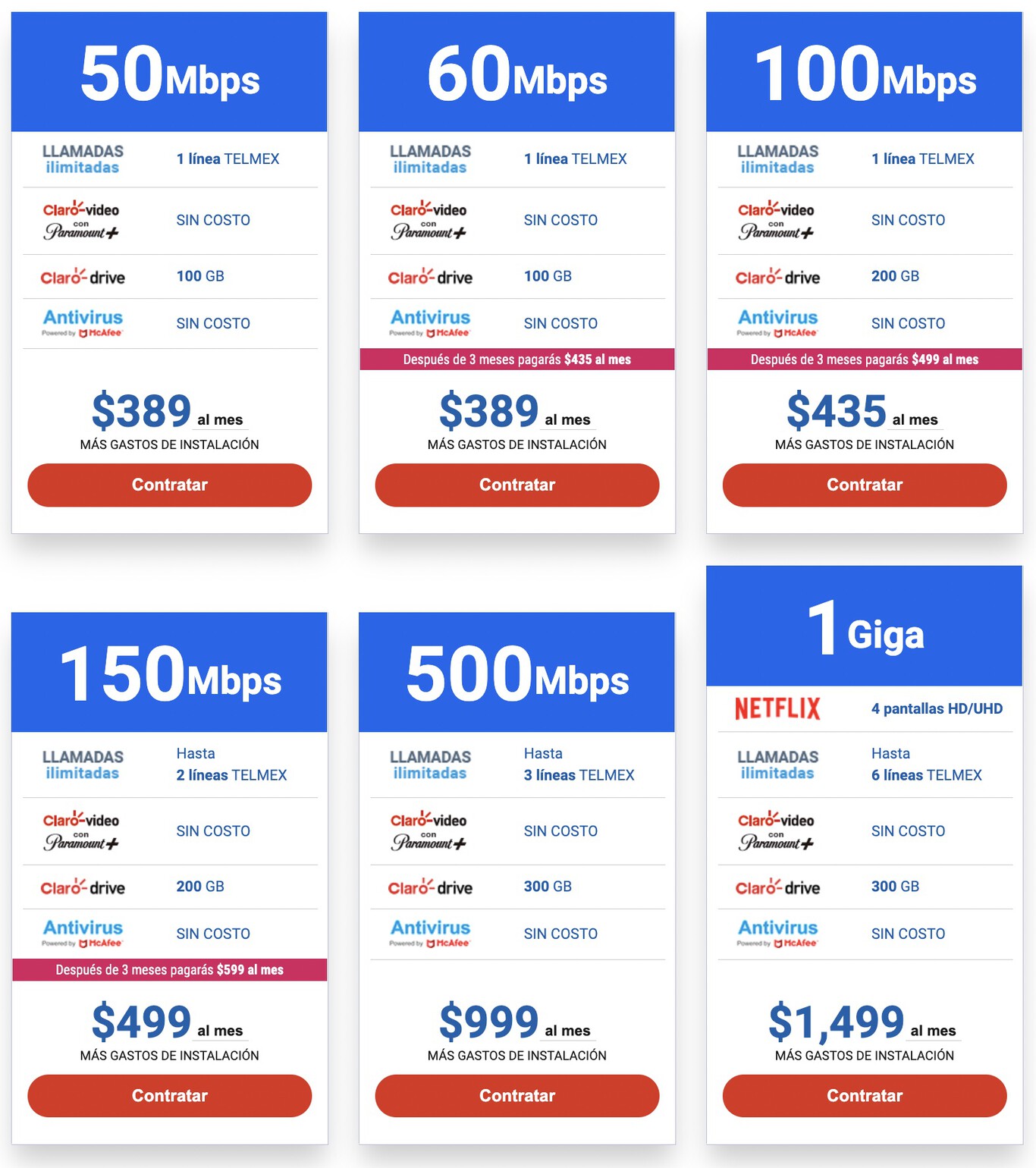Select the Claro video logo on the 500 Mbps plan

pyautogui.click(x=429, y=830)
